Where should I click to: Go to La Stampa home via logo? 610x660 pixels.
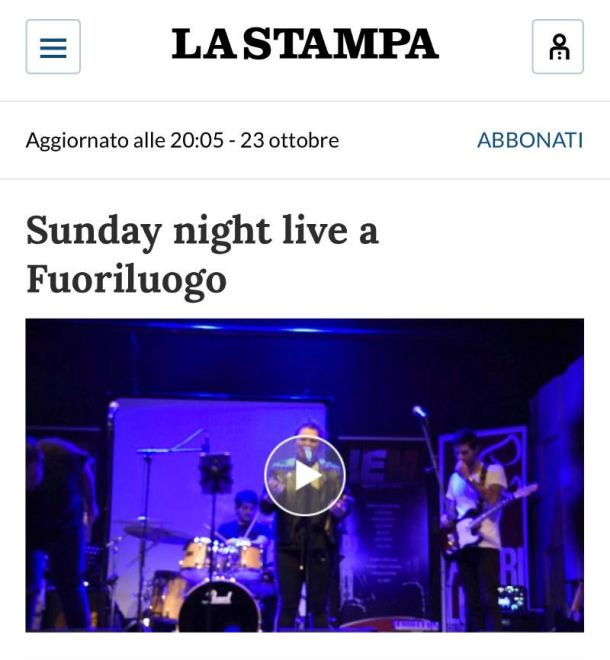(x=305, y=45)
